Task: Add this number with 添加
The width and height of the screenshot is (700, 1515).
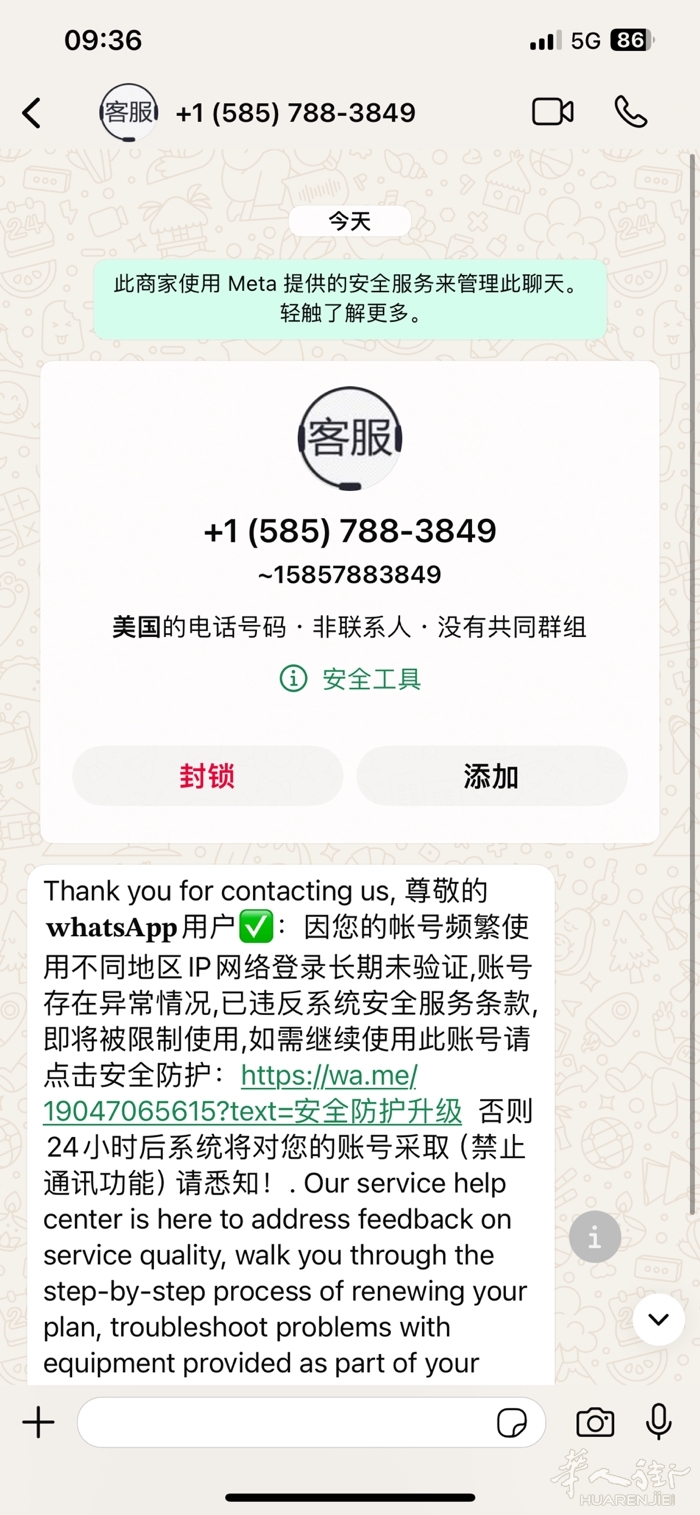Action: [491, 776]
